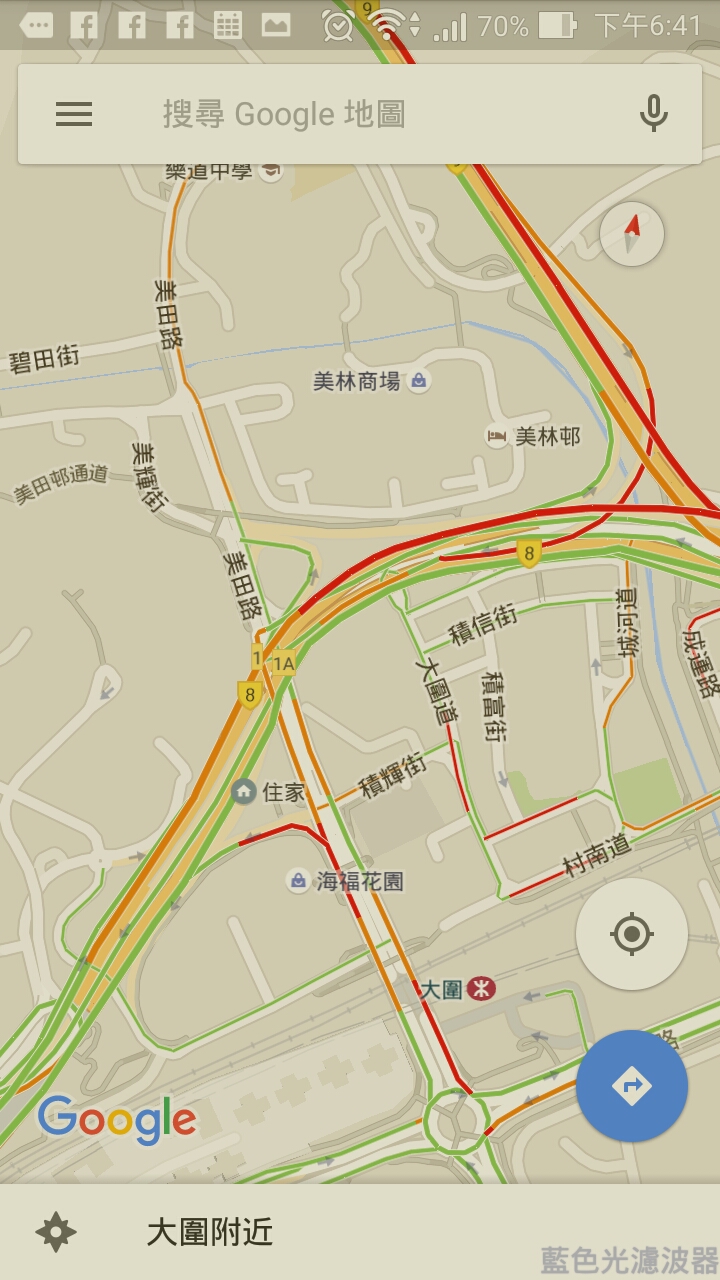The height and width of the screenshot is (1280, 720).
Task: Reset map orientation with the compass
Action: 632,234
